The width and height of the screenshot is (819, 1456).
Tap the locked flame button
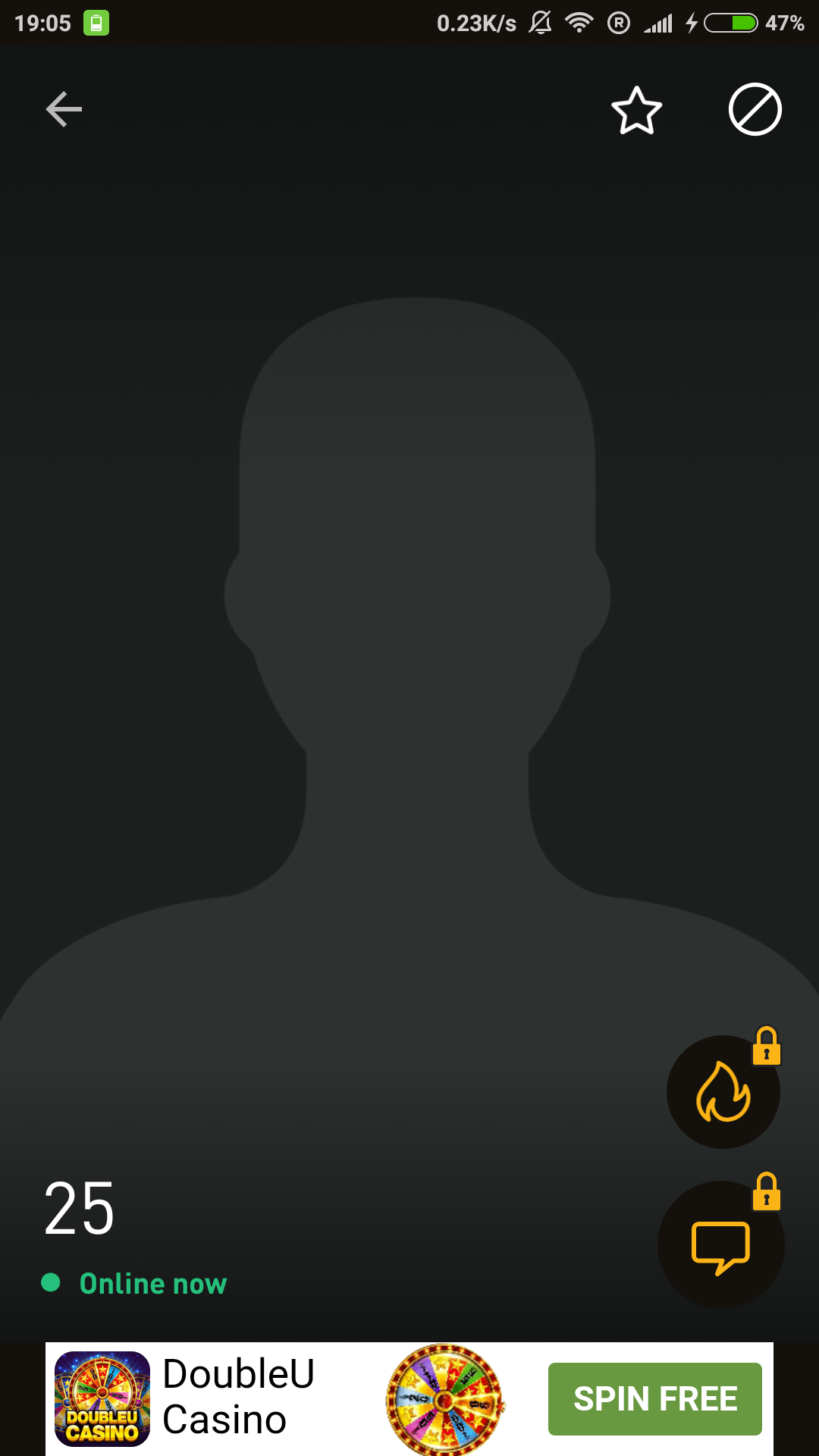coord(723,1092)
